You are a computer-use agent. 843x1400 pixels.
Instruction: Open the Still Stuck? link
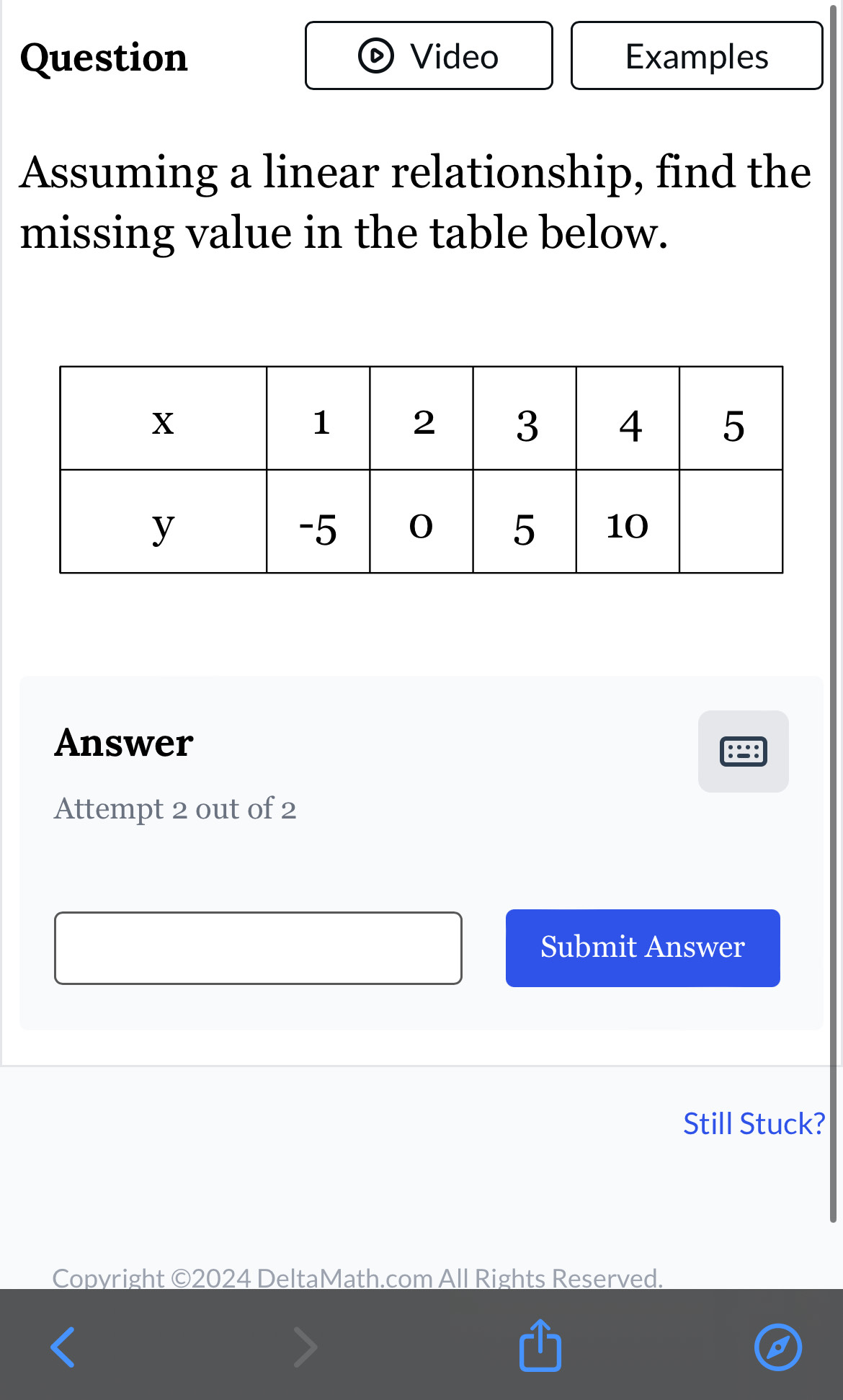(754, 1123)
